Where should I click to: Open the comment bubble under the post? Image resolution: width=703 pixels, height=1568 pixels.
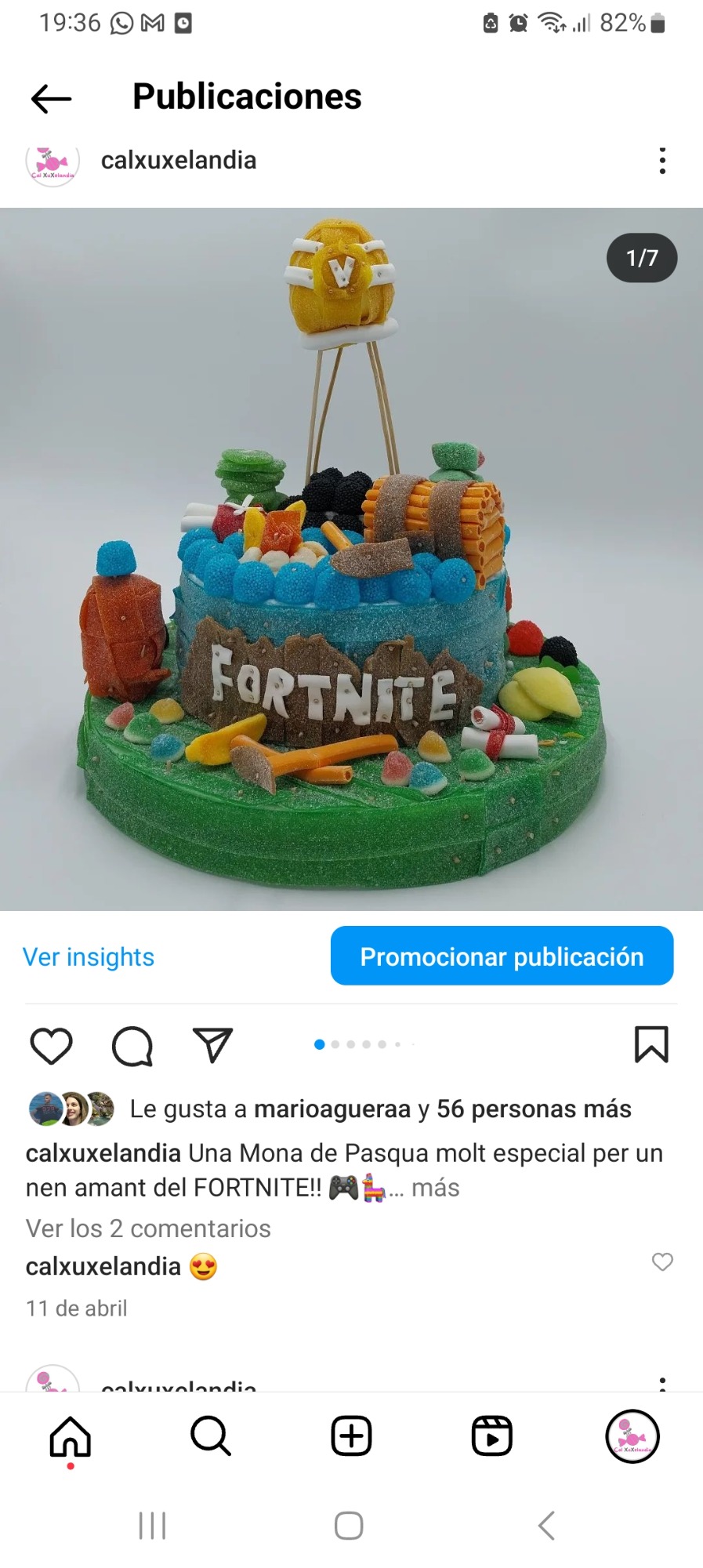coord(132,1046)
